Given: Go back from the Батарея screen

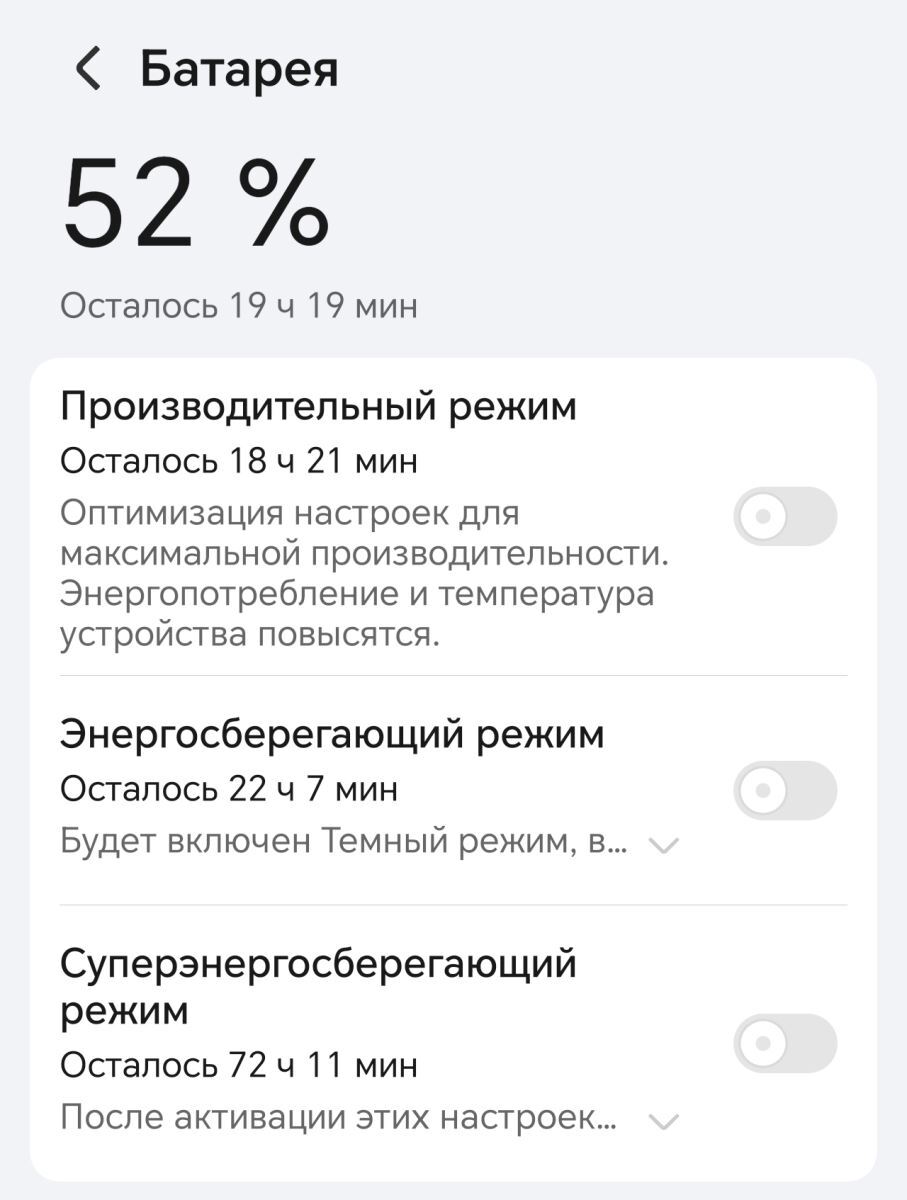Looking at the screenshot, I should pyautogui.click(x=88, y=70).
